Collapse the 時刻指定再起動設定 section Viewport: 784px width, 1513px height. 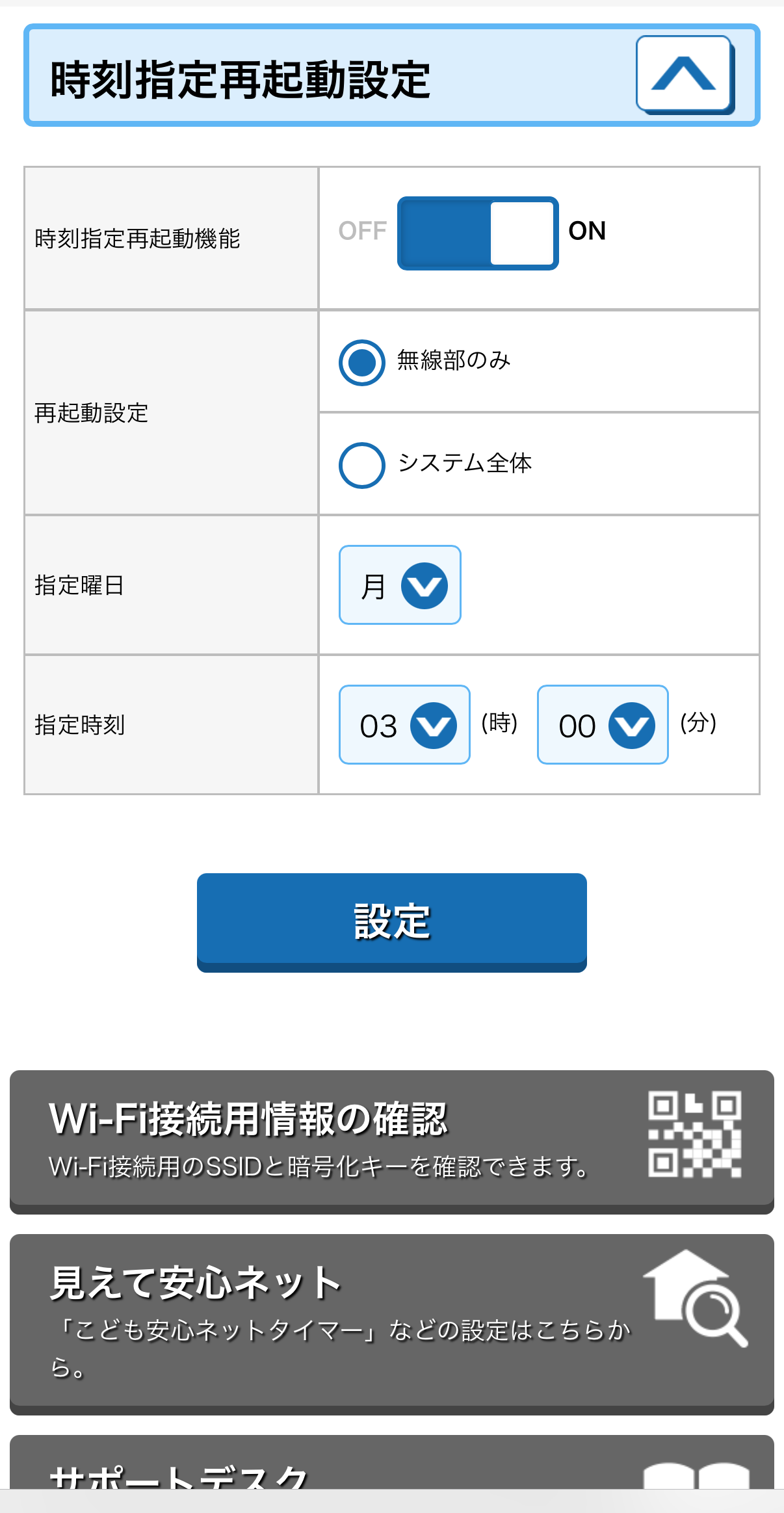pyautogui.click(x=684, y=74)
